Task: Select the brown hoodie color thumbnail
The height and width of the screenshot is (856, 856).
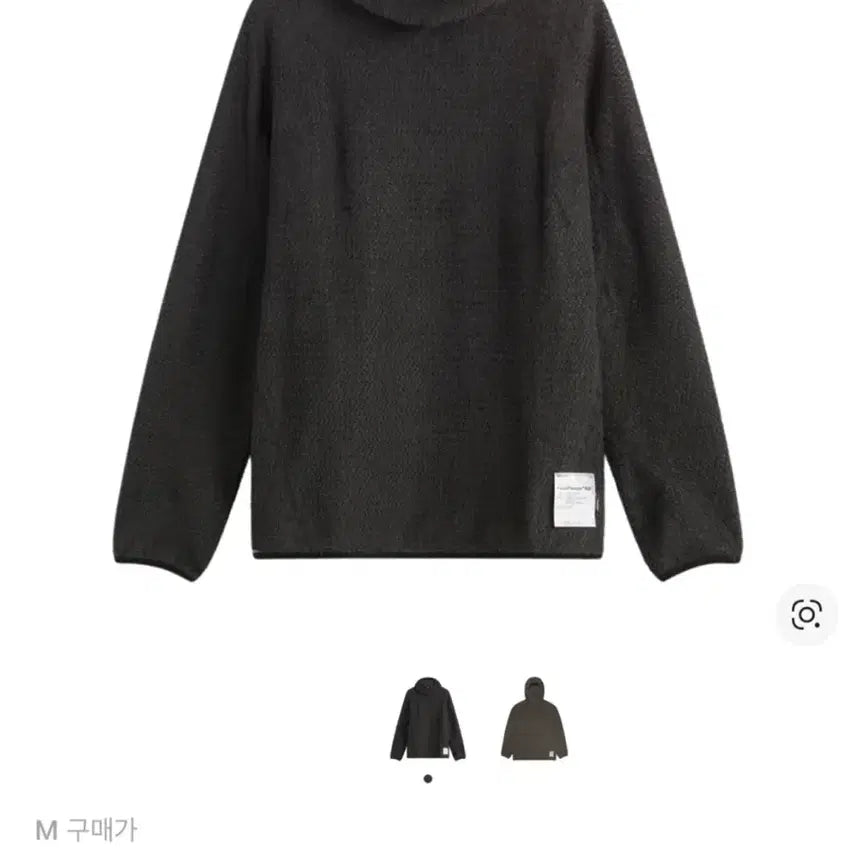Action: tap(533, 718)
